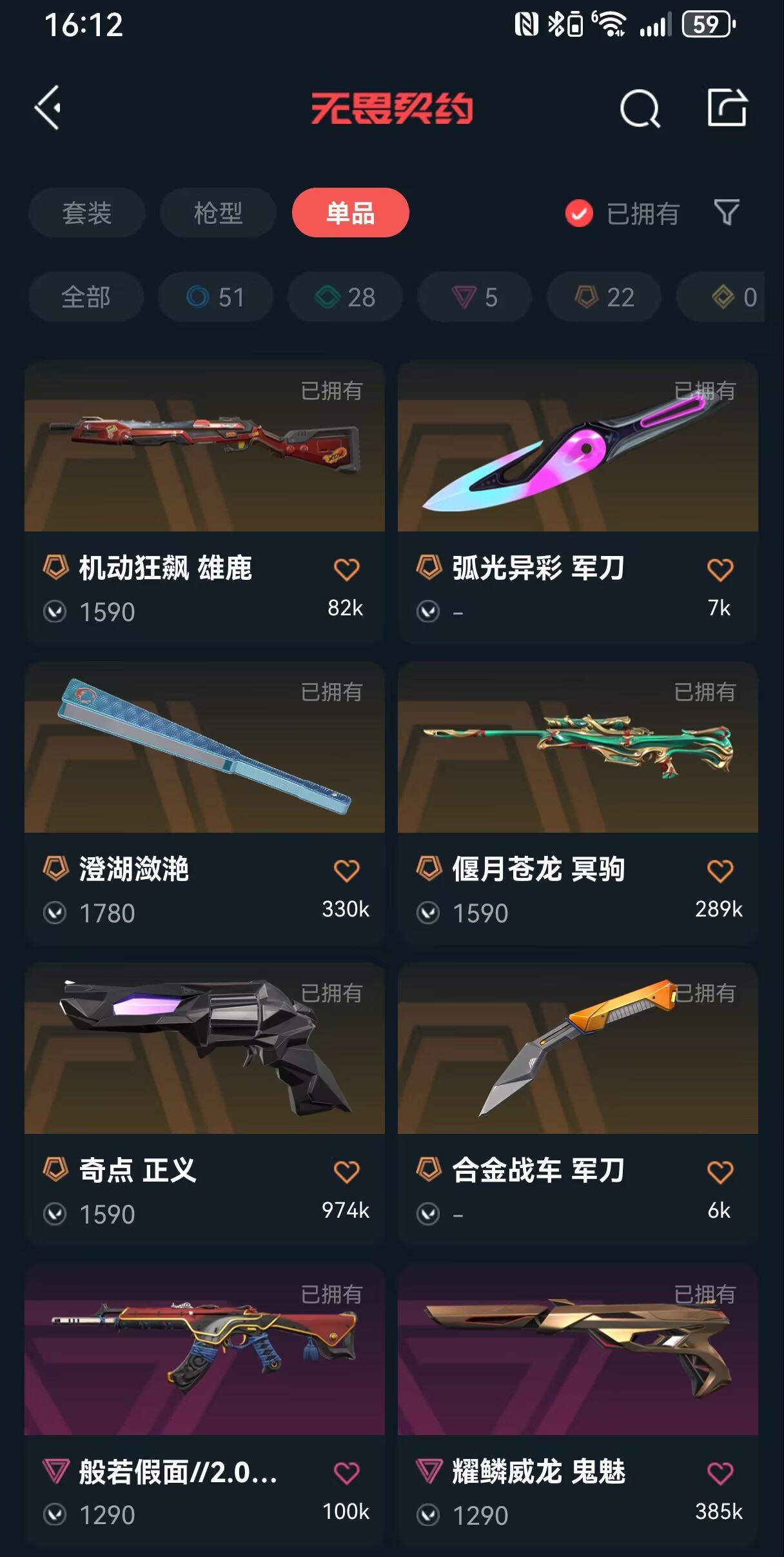Filter by the orange tier chip 22
This screenshot has height=1557, width=784.
604,297
